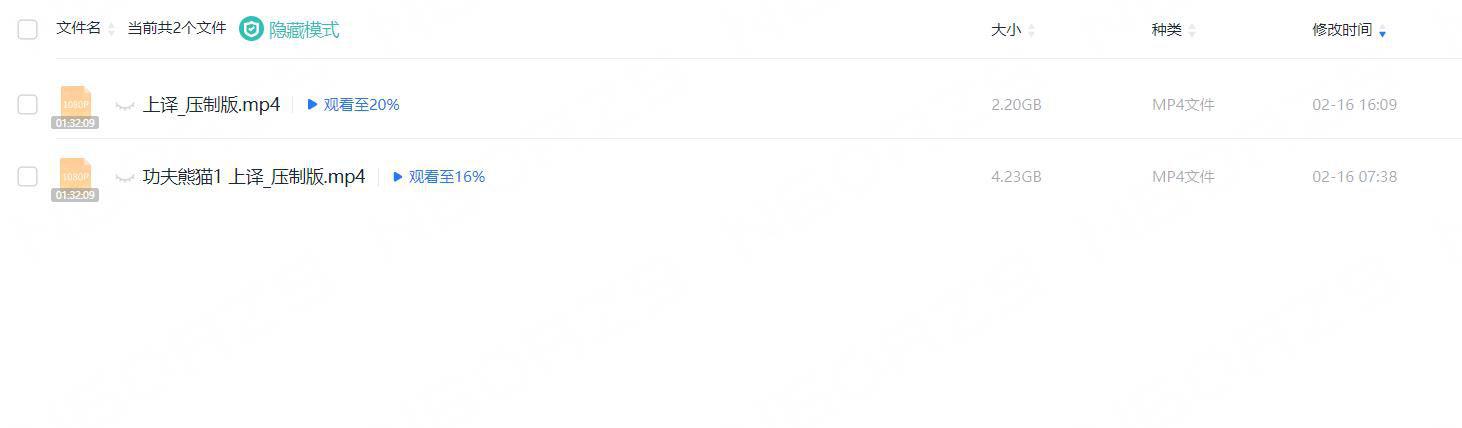The width and height of the screenshot is (1462, 428).
Task: Sort the list by 修改时间
Action: [x=1342, y=30]
